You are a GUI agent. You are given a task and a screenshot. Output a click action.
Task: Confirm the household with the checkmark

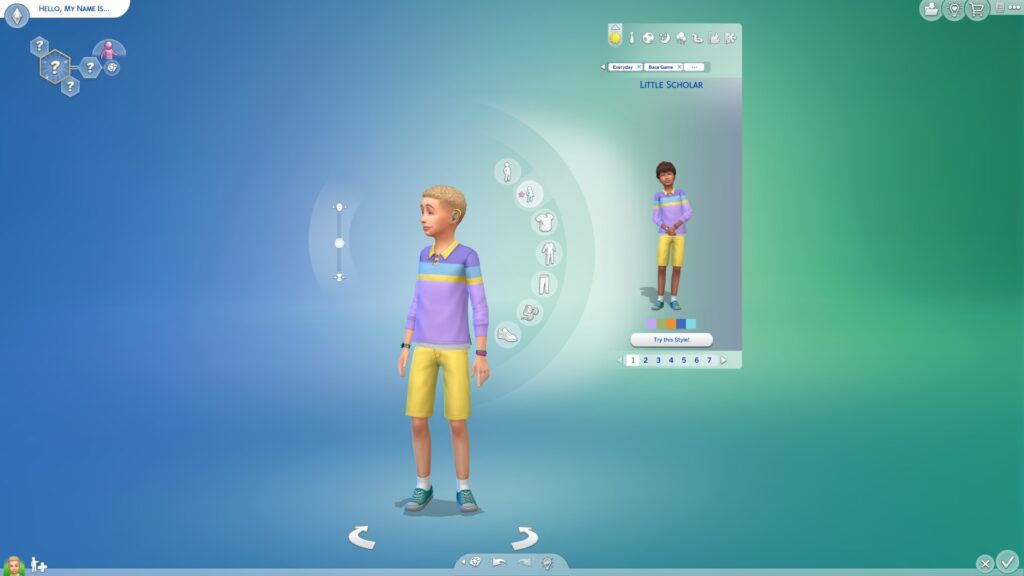click(x=1008, y=562)
